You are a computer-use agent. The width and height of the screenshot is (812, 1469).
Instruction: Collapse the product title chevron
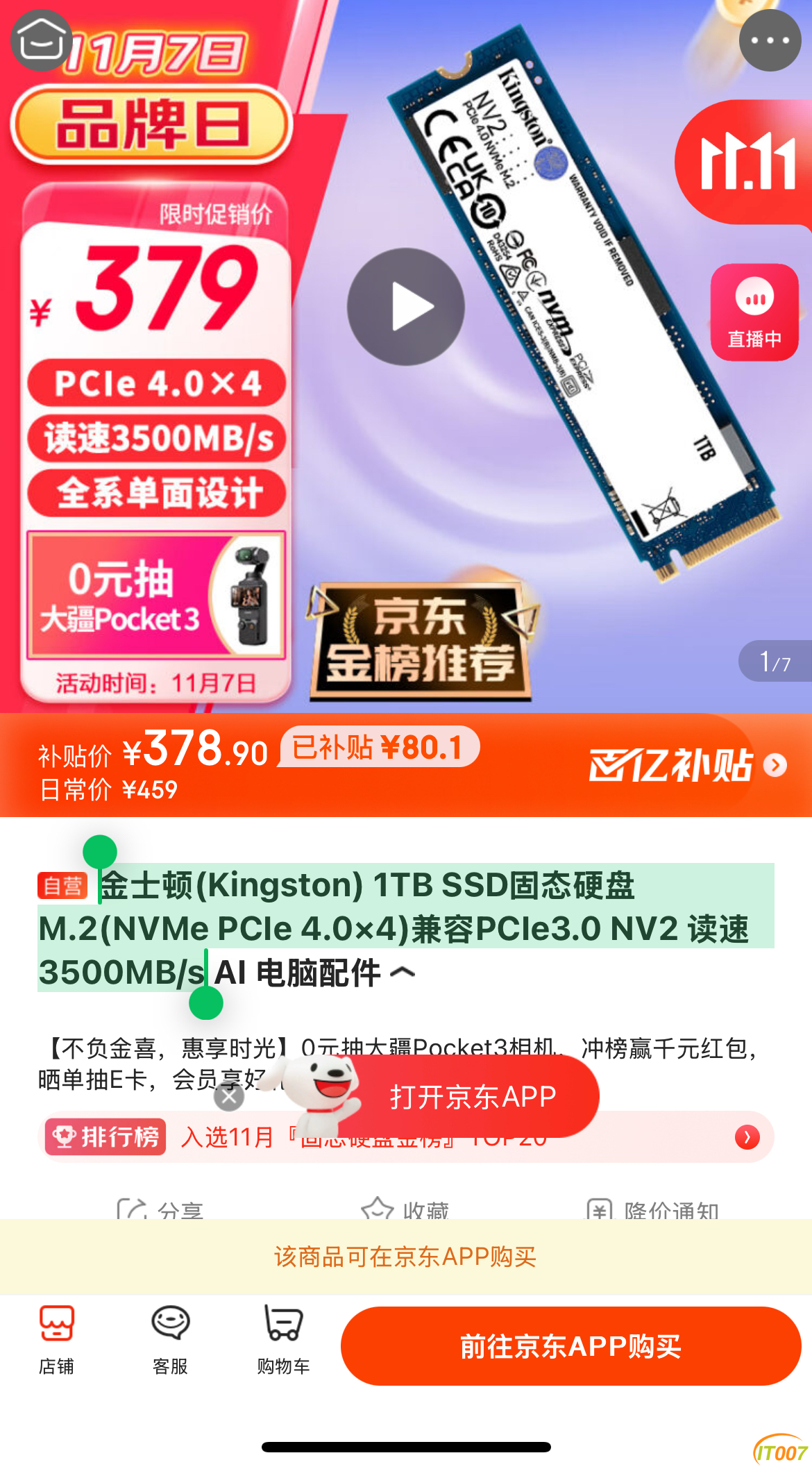coord(403,973)
